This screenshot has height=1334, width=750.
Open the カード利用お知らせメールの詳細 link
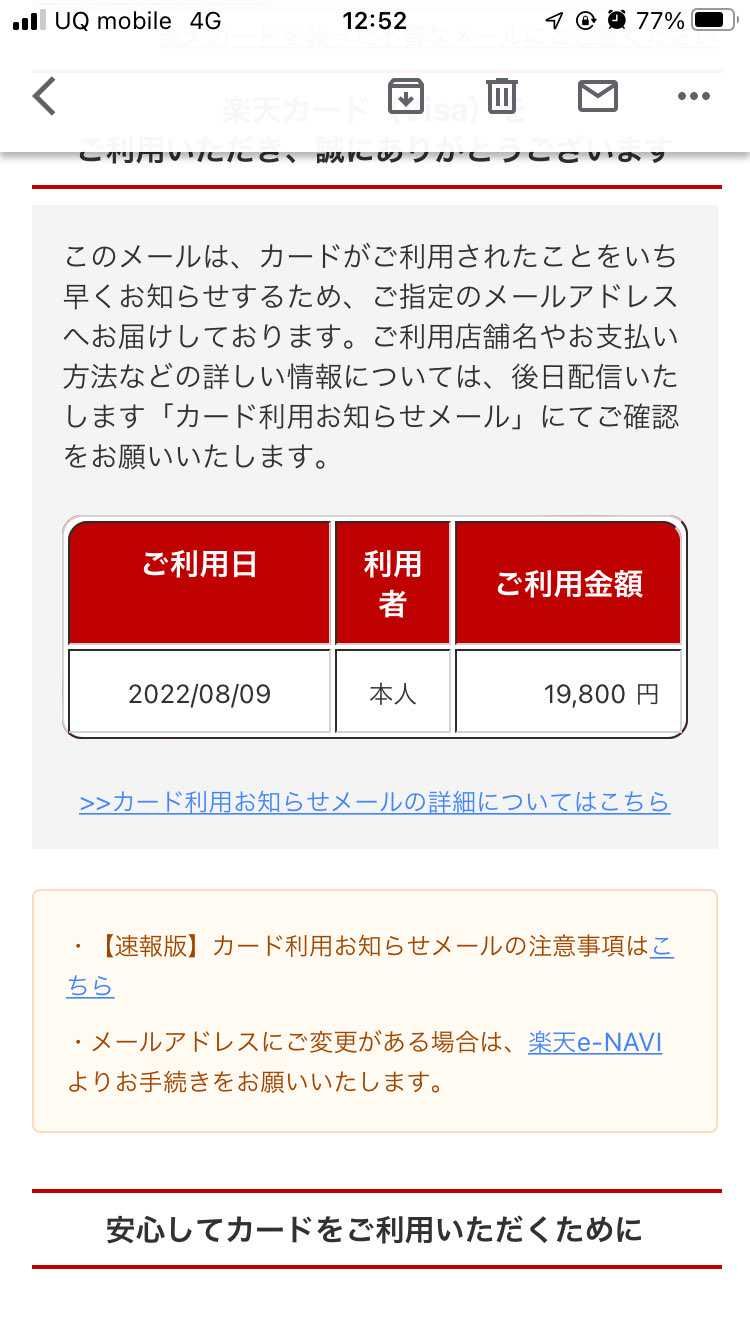point(375,802)
